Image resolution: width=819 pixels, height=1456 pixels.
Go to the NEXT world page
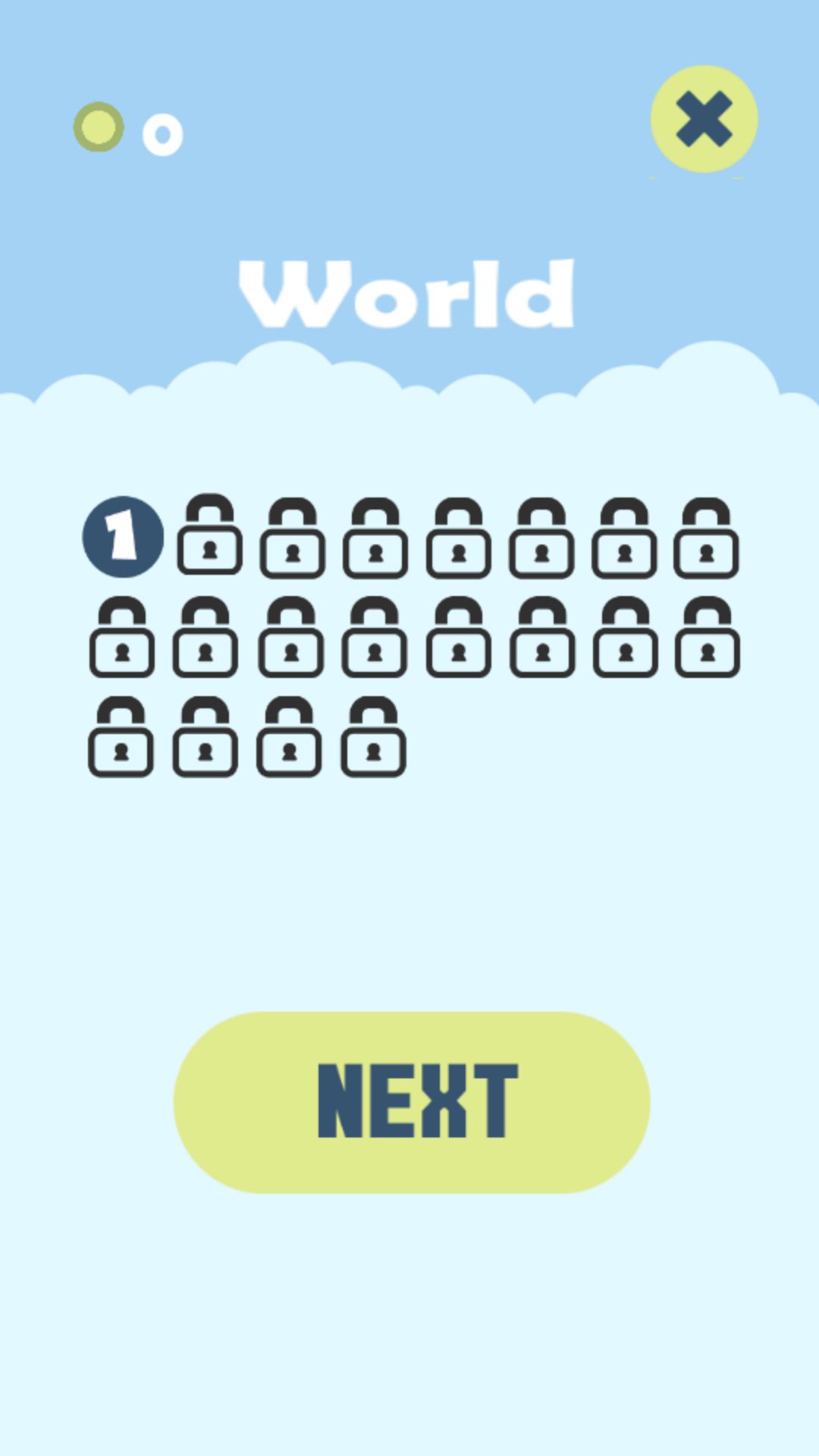(x=412, y=1102)
